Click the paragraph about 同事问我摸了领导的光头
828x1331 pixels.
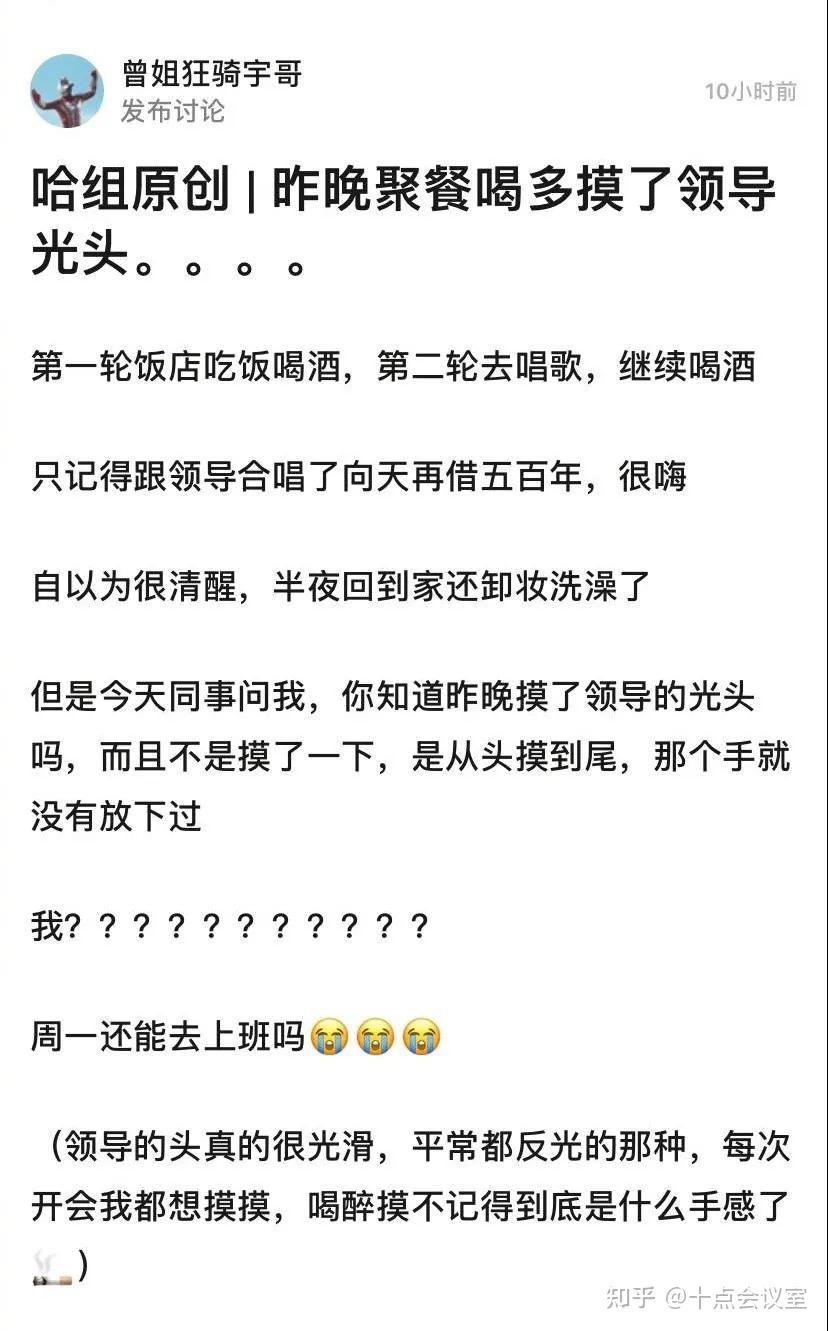400,756
